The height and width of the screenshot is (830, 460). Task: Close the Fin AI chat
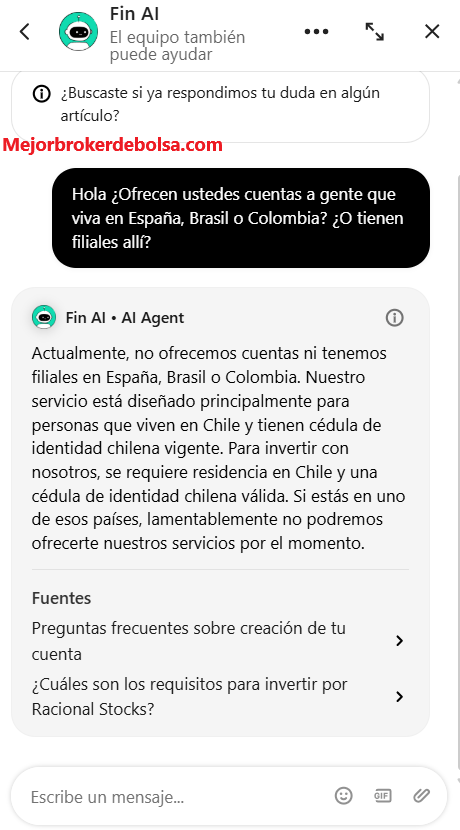[432, 32]
